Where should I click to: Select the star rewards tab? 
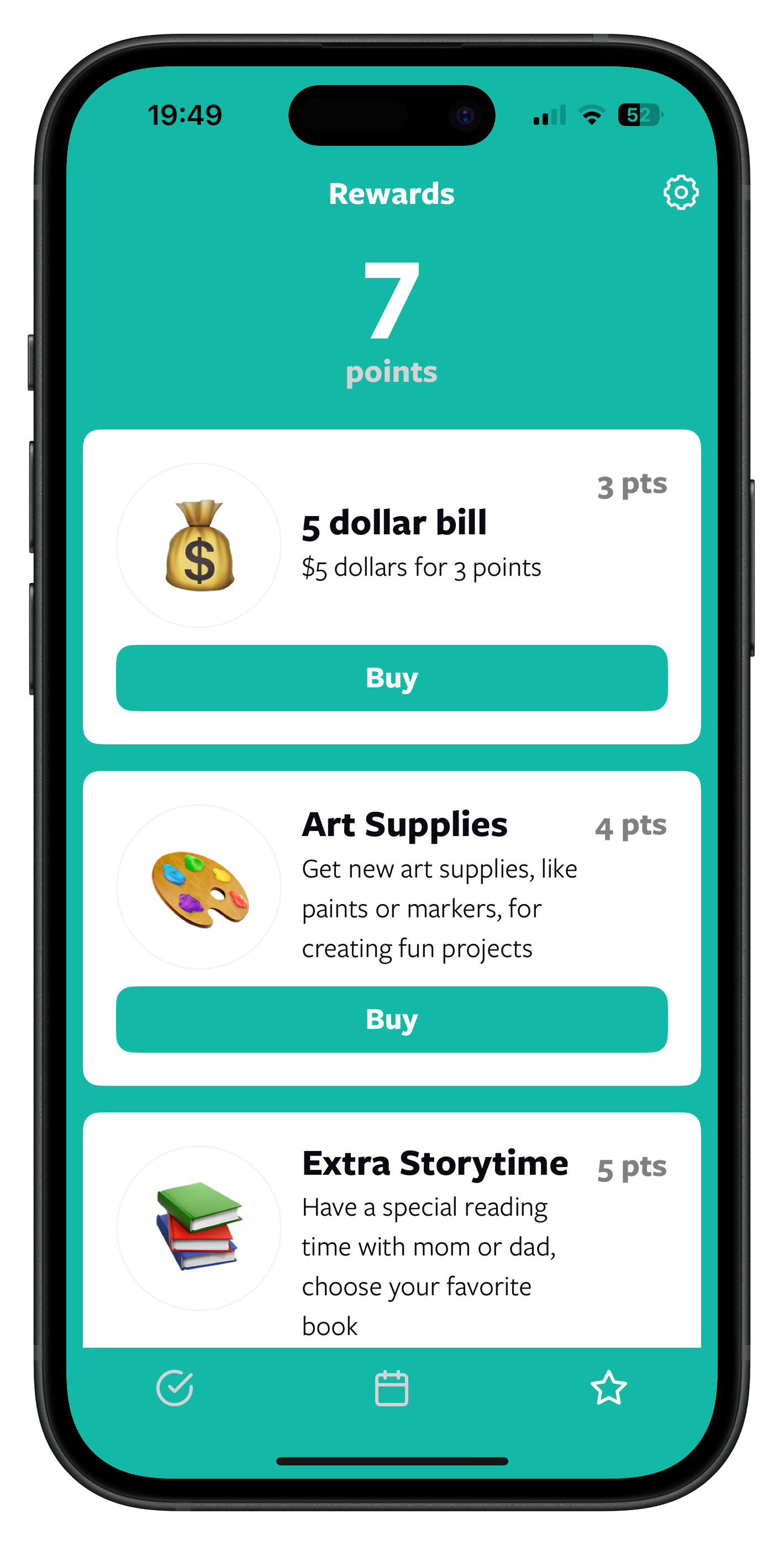pos(608,1388)
